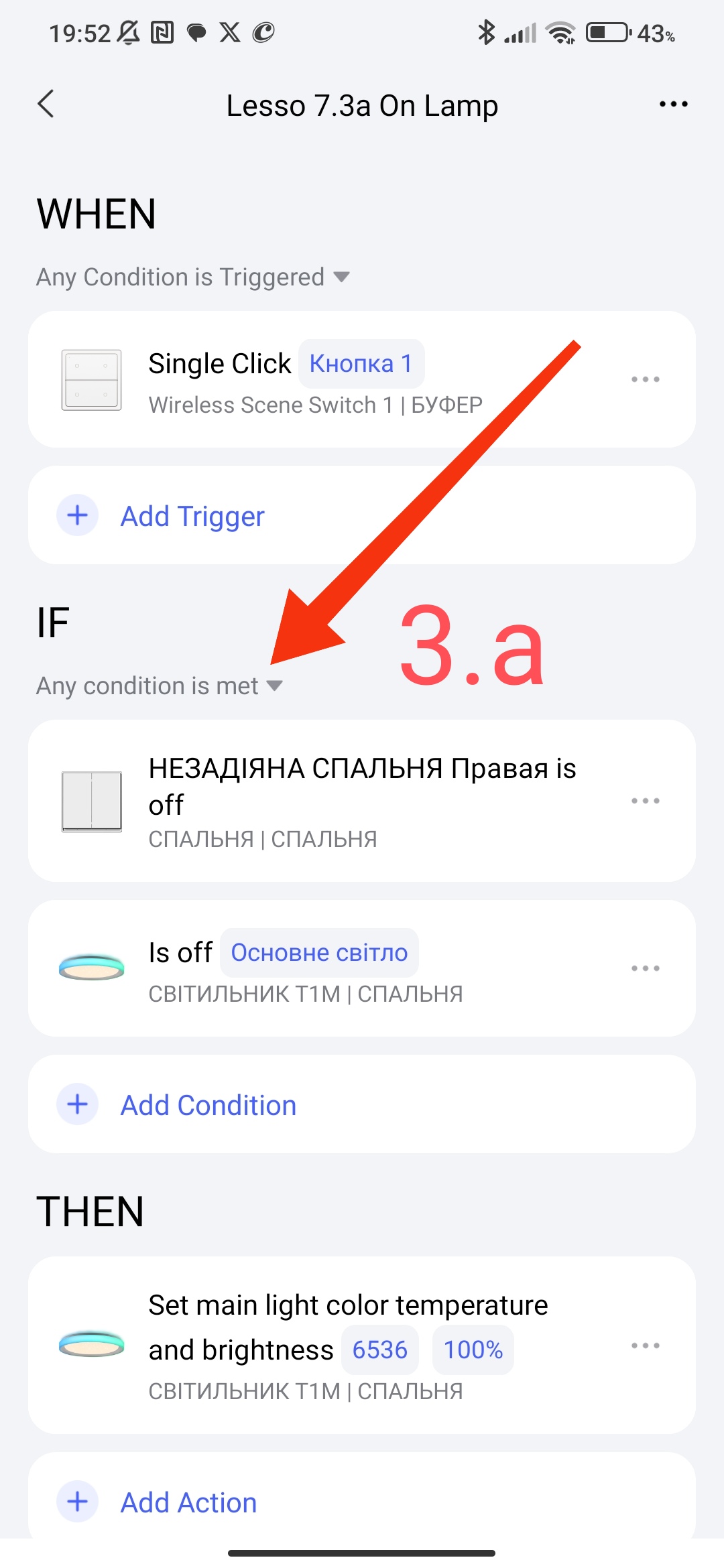Image resolution: width=724 pixels, height=1568 pixels.
Task: Open options for the Single Click trigger
Action: (x=645, y=379)
